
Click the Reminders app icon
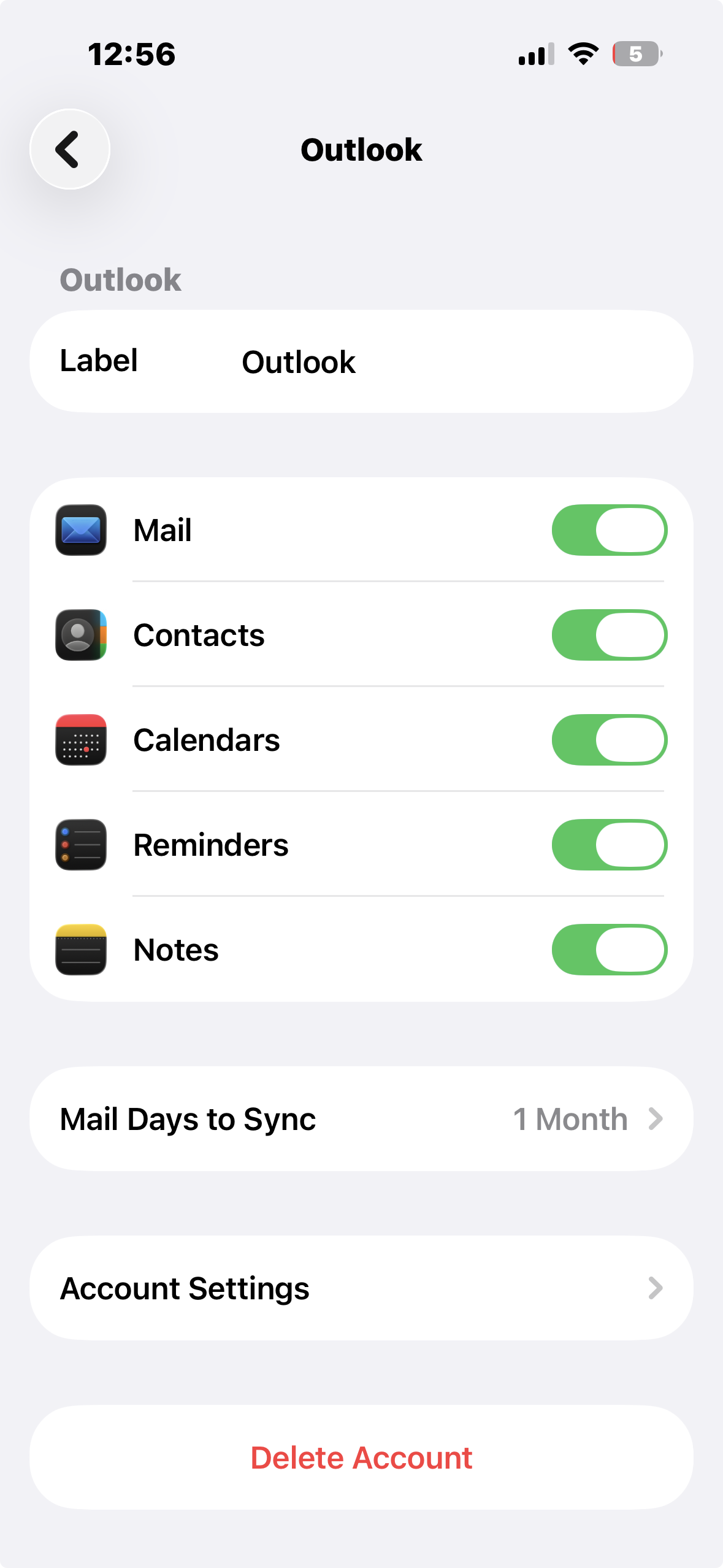[80, 845]
